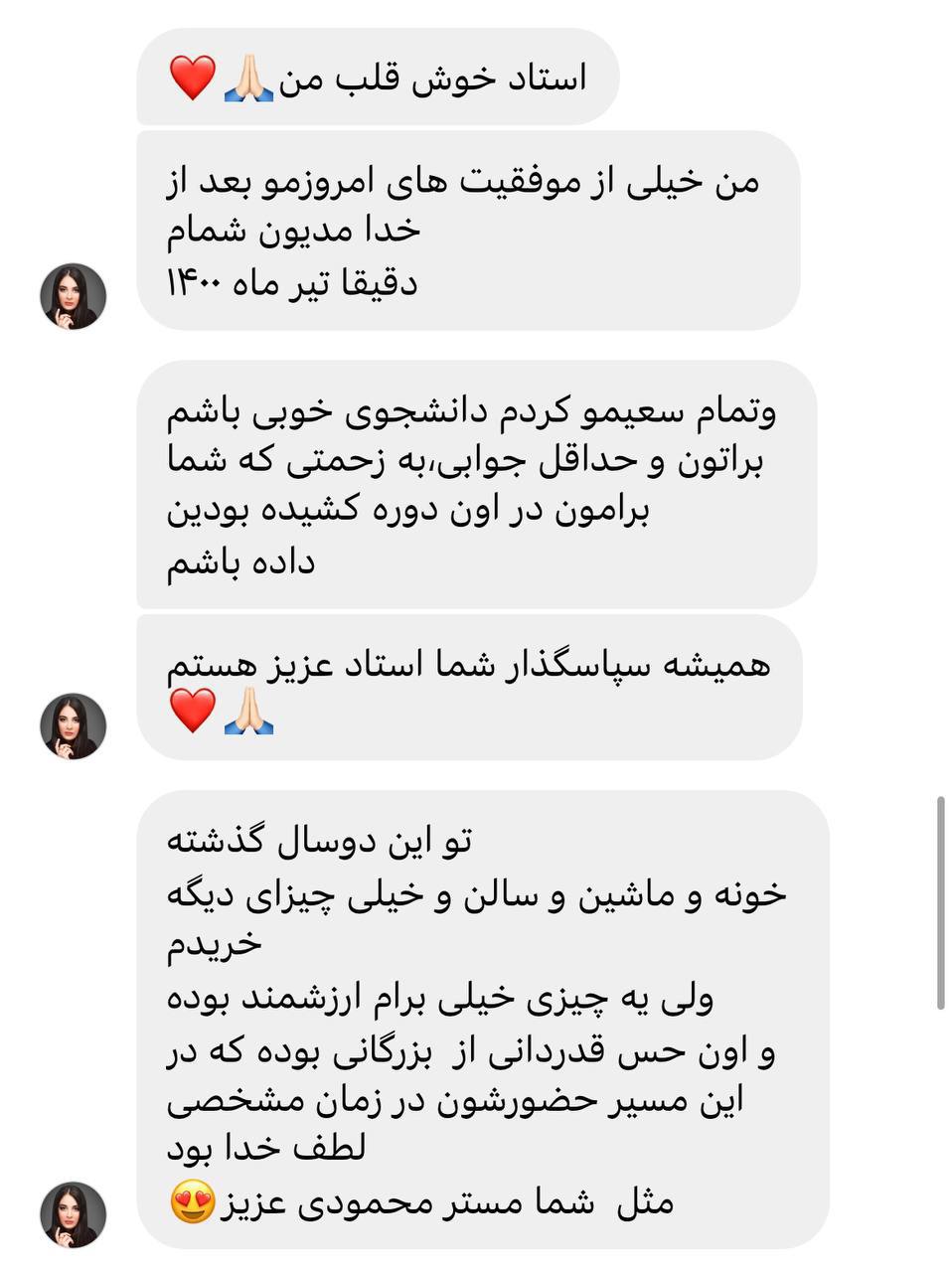Tap avatar next to «همیشه سپاسگذار شما» message

point(73,725)
